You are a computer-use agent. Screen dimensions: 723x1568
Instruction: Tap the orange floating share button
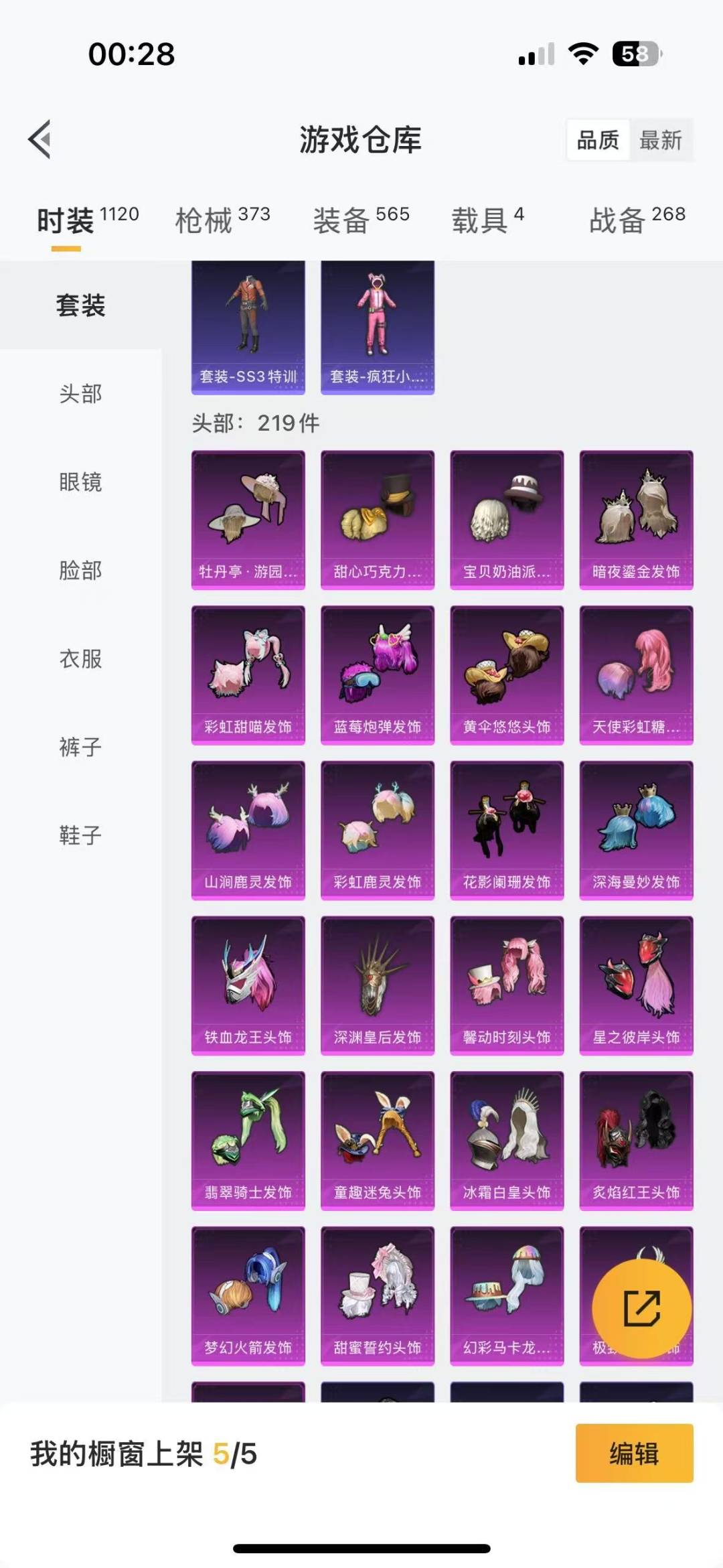(641, 1309)
